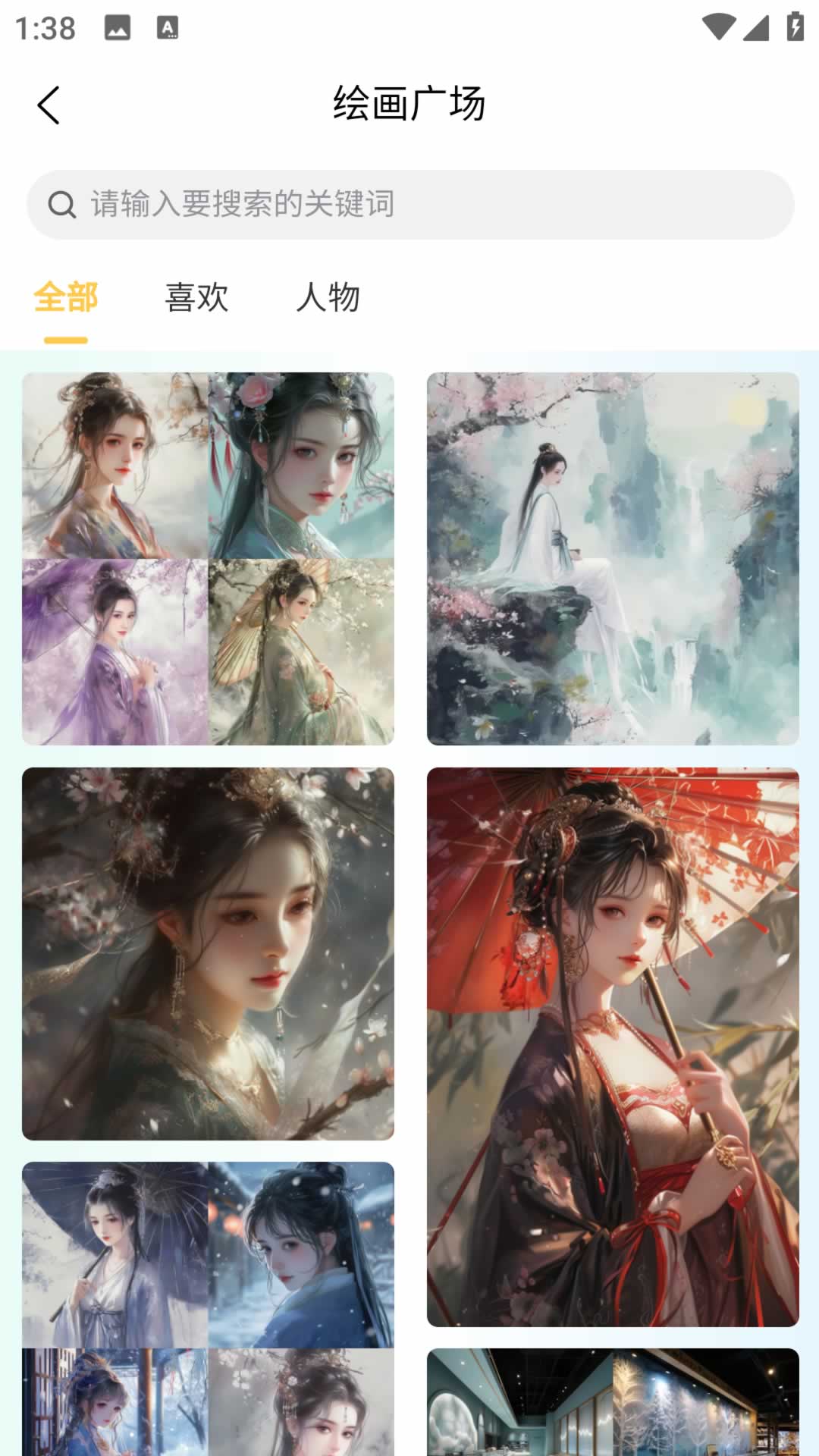This screenshot has width=819, height=1456.
Task: Open the blue winter-themed collage tile
Action: pyautogui.click(x=208, y=1308)
